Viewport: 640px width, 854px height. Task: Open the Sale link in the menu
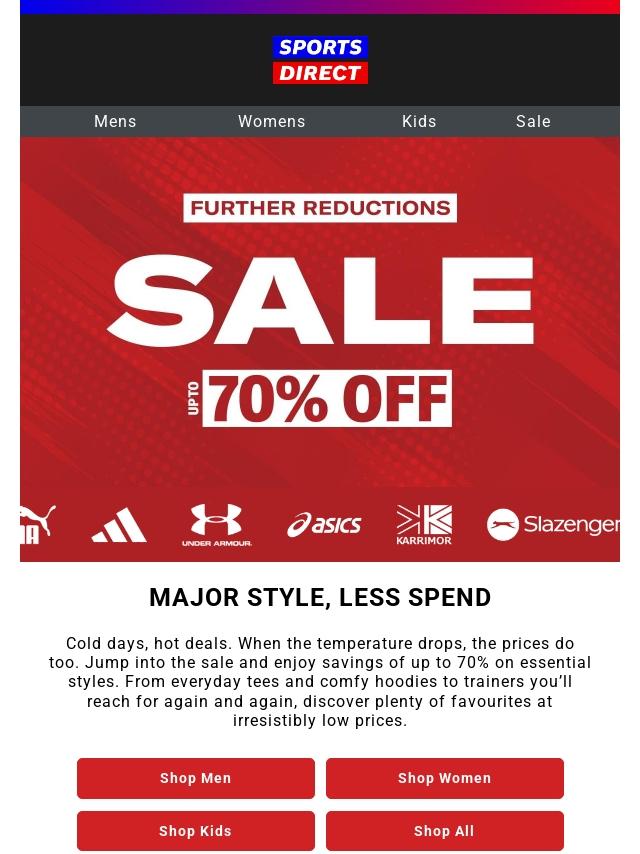click(x=533, y=121)
